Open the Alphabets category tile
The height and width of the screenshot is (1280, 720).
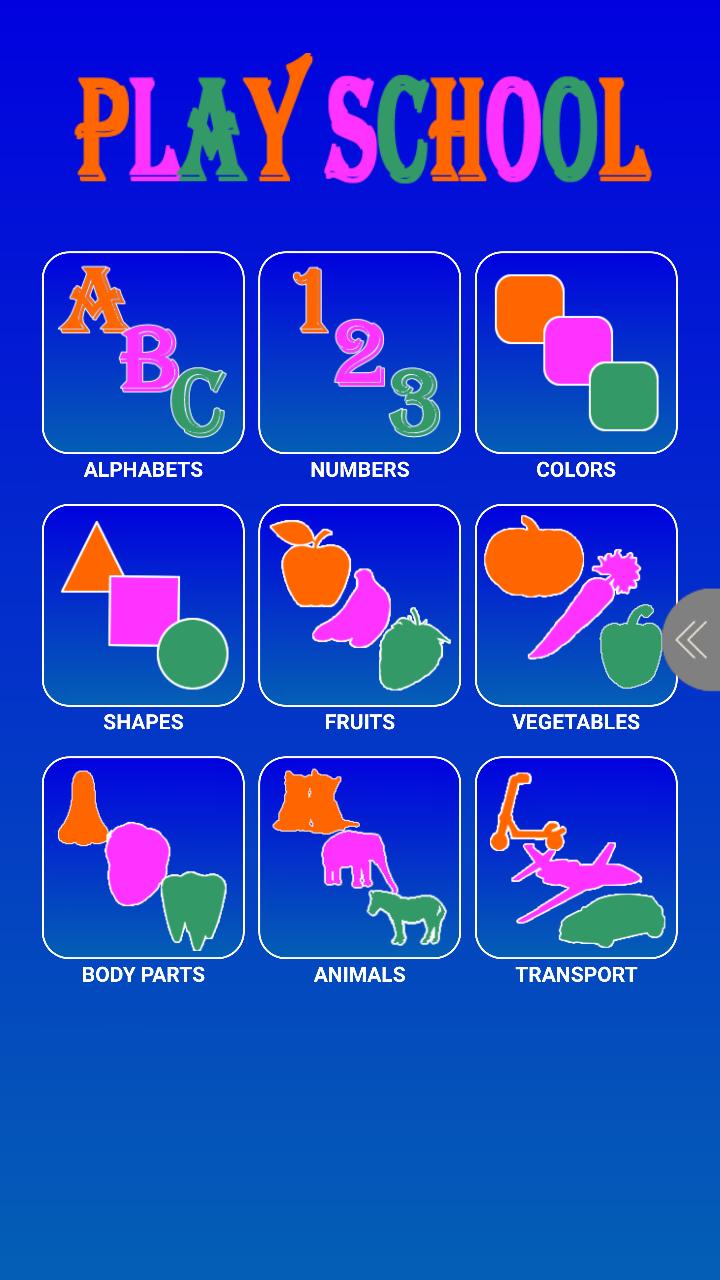[x=143, y=353]
